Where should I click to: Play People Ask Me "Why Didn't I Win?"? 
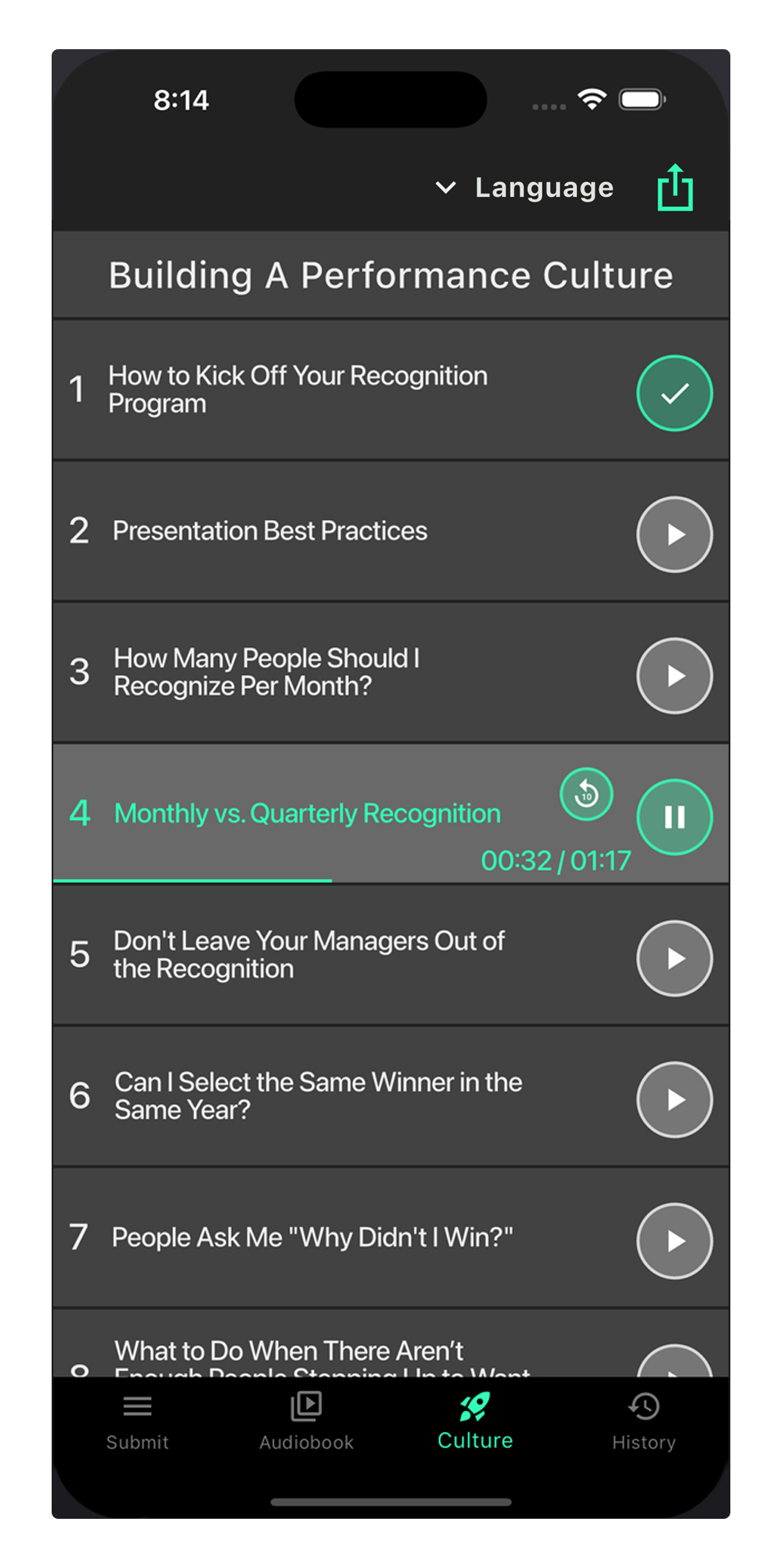674,1241
